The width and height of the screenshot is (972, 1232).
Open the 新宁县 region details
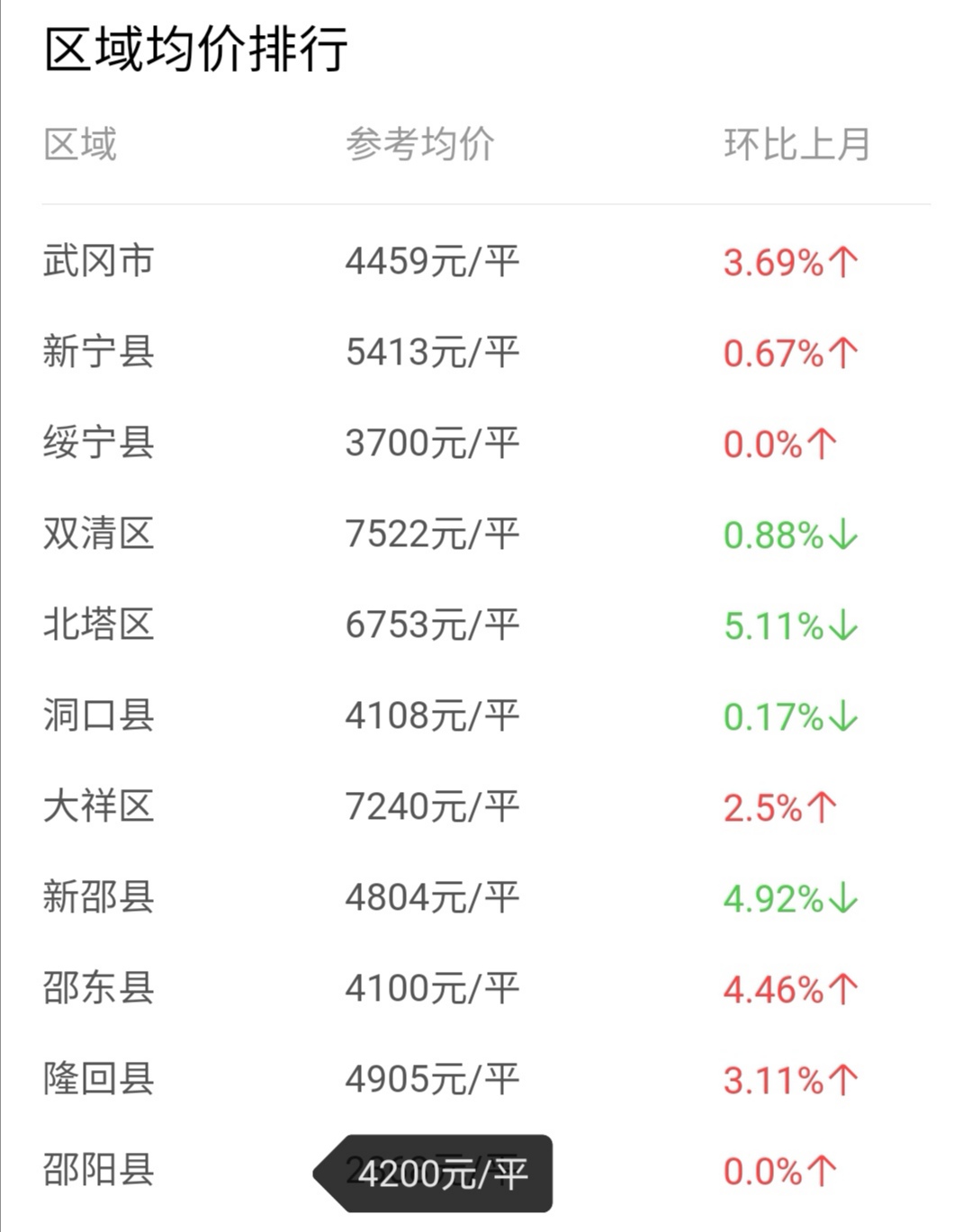pos(99,353)
